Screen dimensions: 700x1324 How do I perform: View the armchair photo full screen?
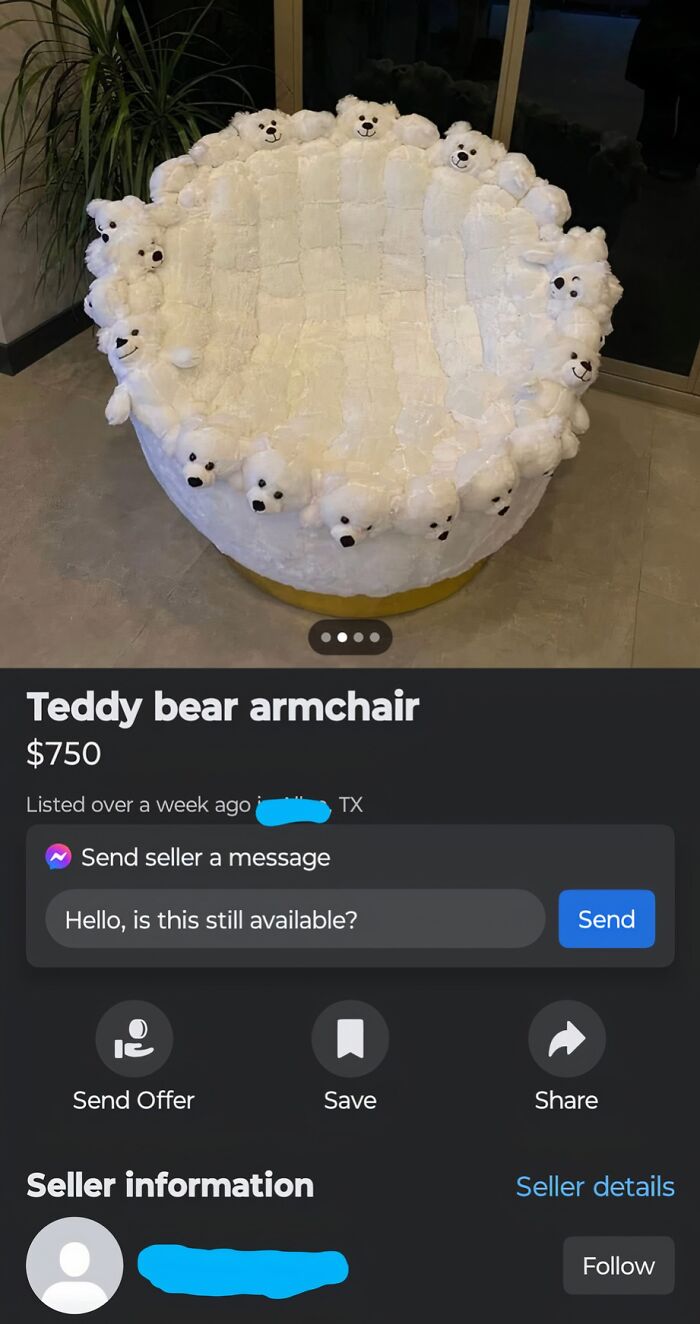(350, 330)
